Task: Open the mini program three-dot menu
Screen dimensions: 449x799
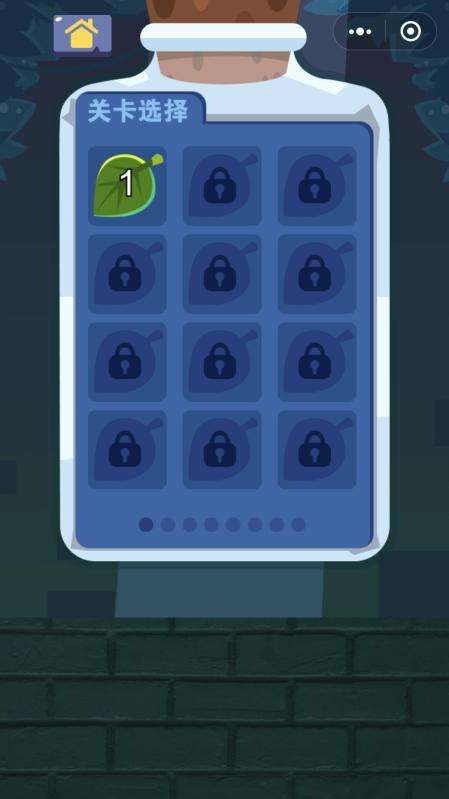Action: [360, 32]
